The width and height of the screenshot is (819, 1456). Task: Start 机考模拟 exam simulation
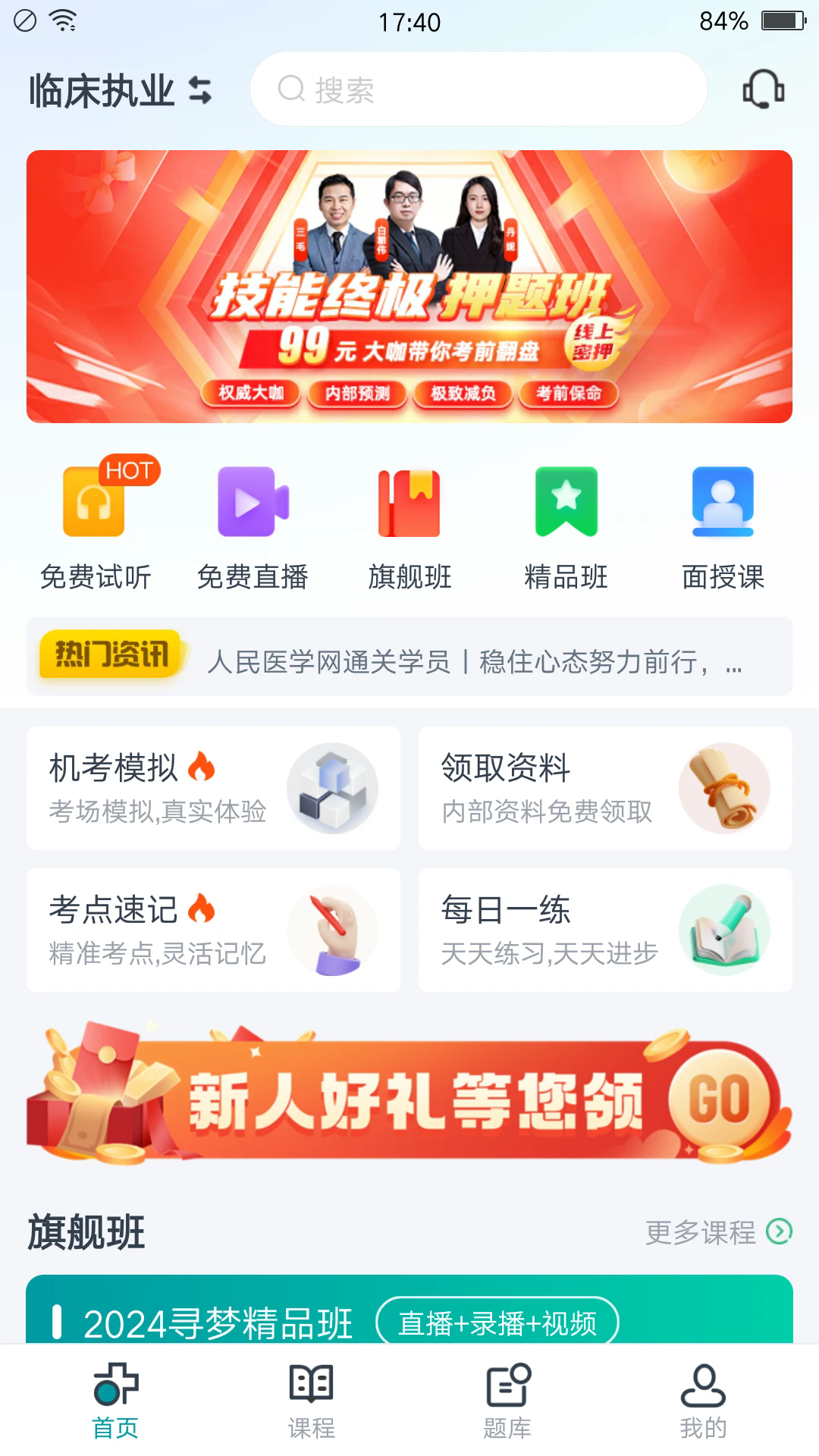point(213,788)
